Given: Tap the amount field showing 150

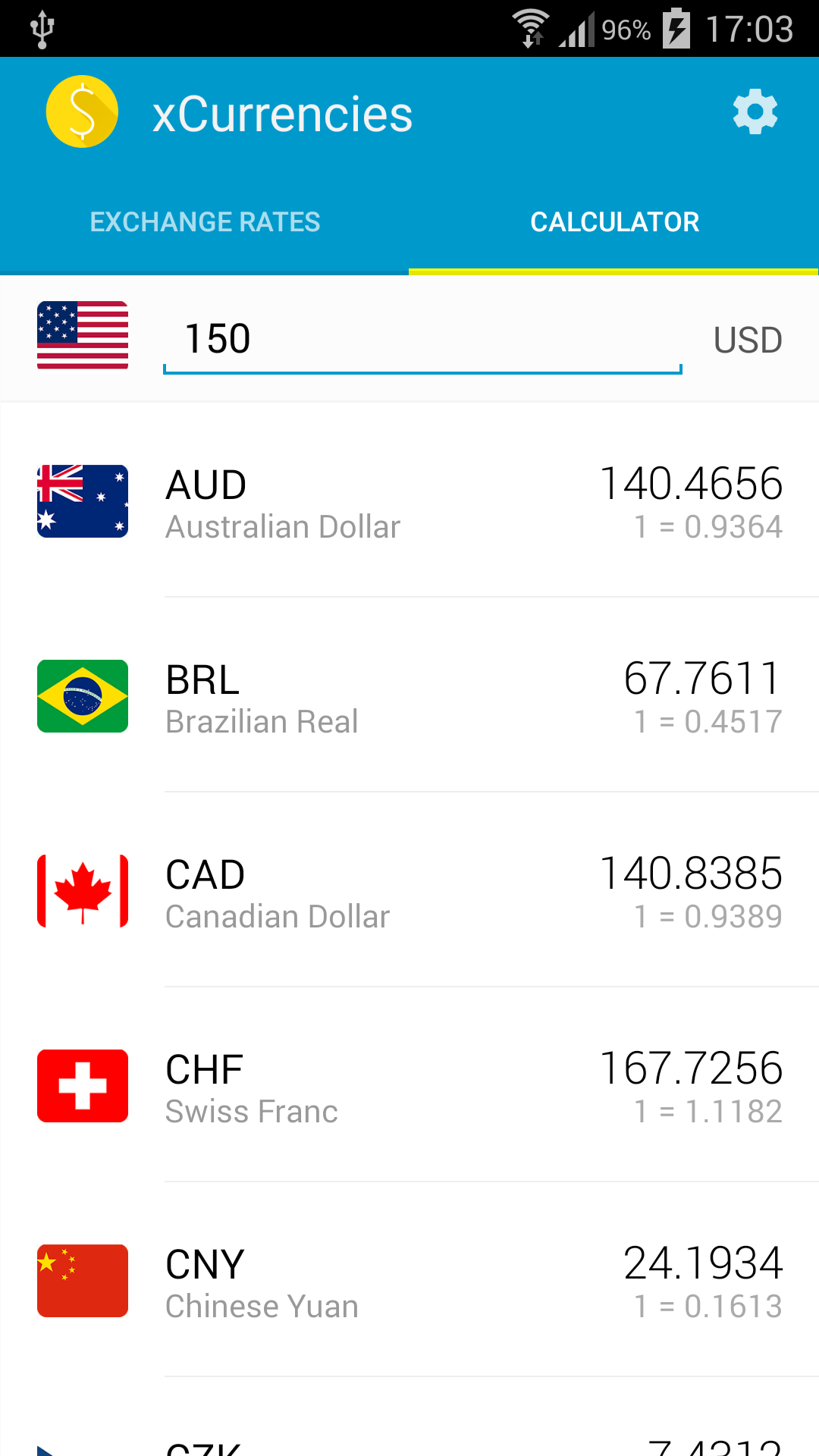Looking at the screenshot, I should pyautogui.click(x=422, y=339).
